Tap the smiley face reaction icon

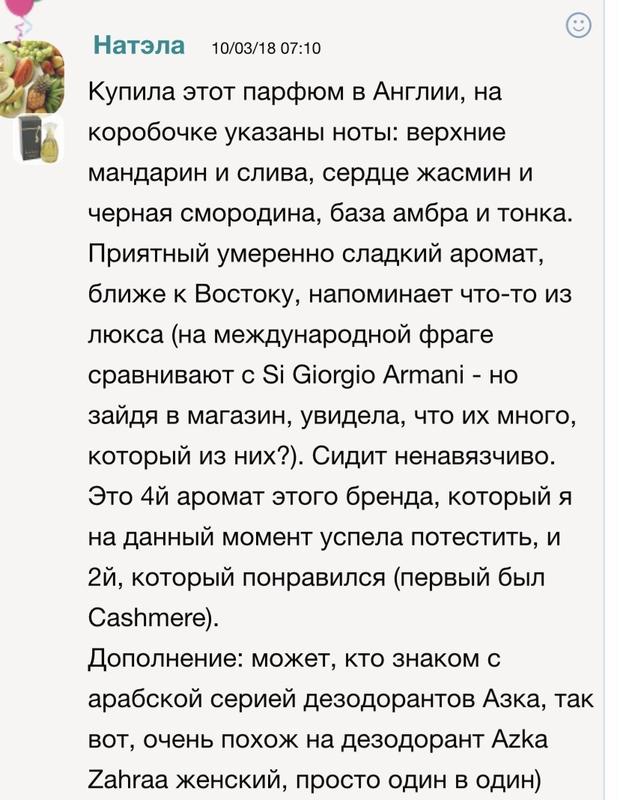[578, 25]
